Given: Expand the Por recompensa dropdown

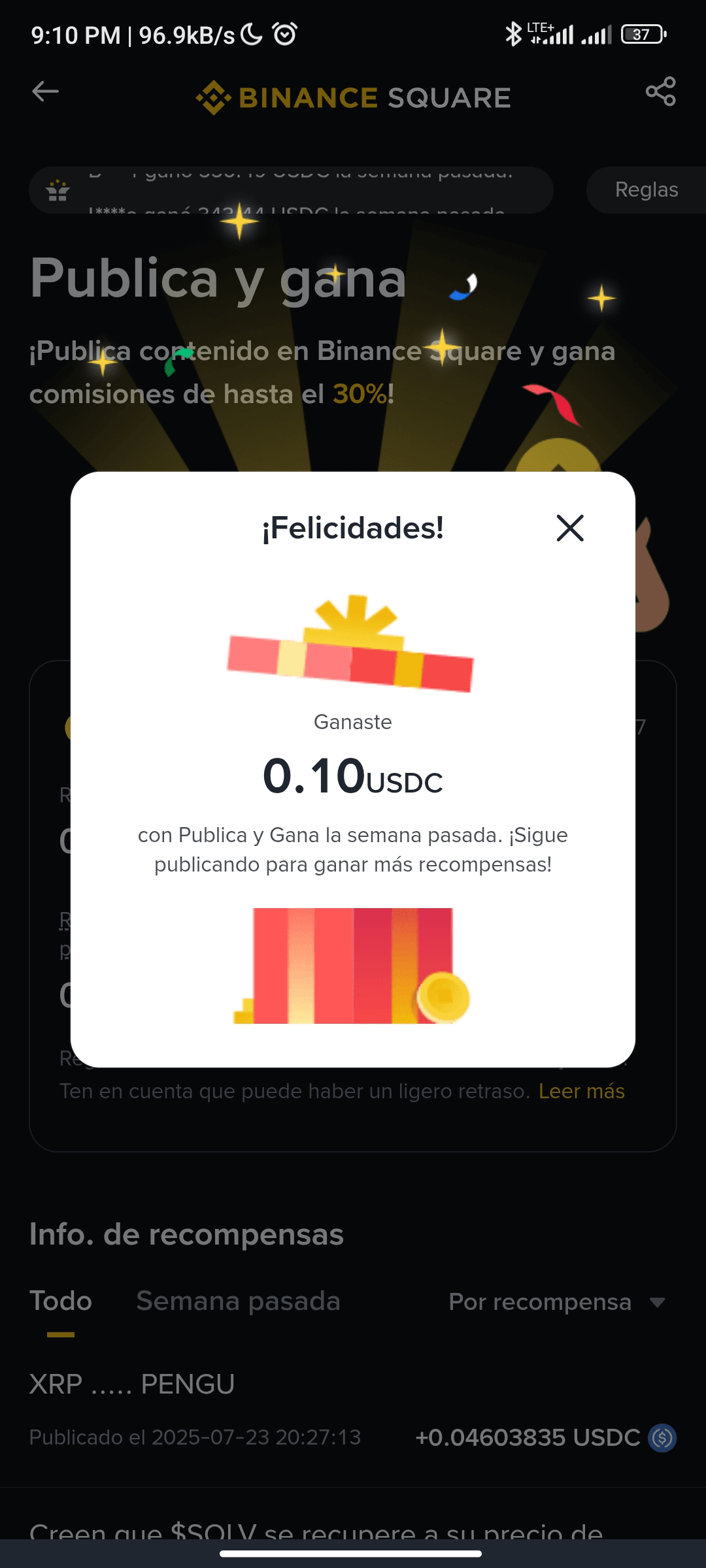Looking at the screenshot, I should coord(557,1302).
